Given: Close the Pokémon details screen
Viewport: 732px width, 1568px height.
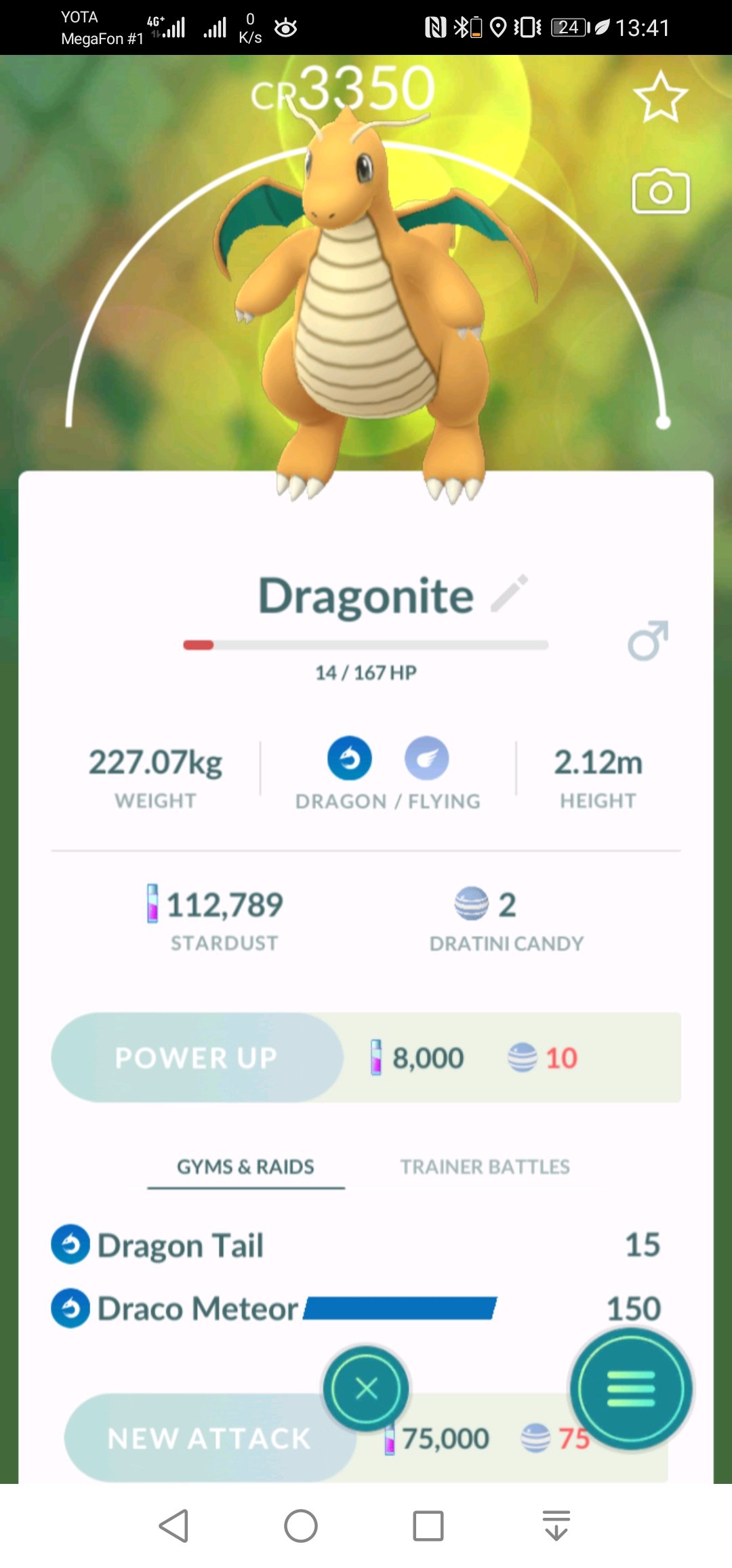Looking at the screenshot, I should [x=366, y=1388].
